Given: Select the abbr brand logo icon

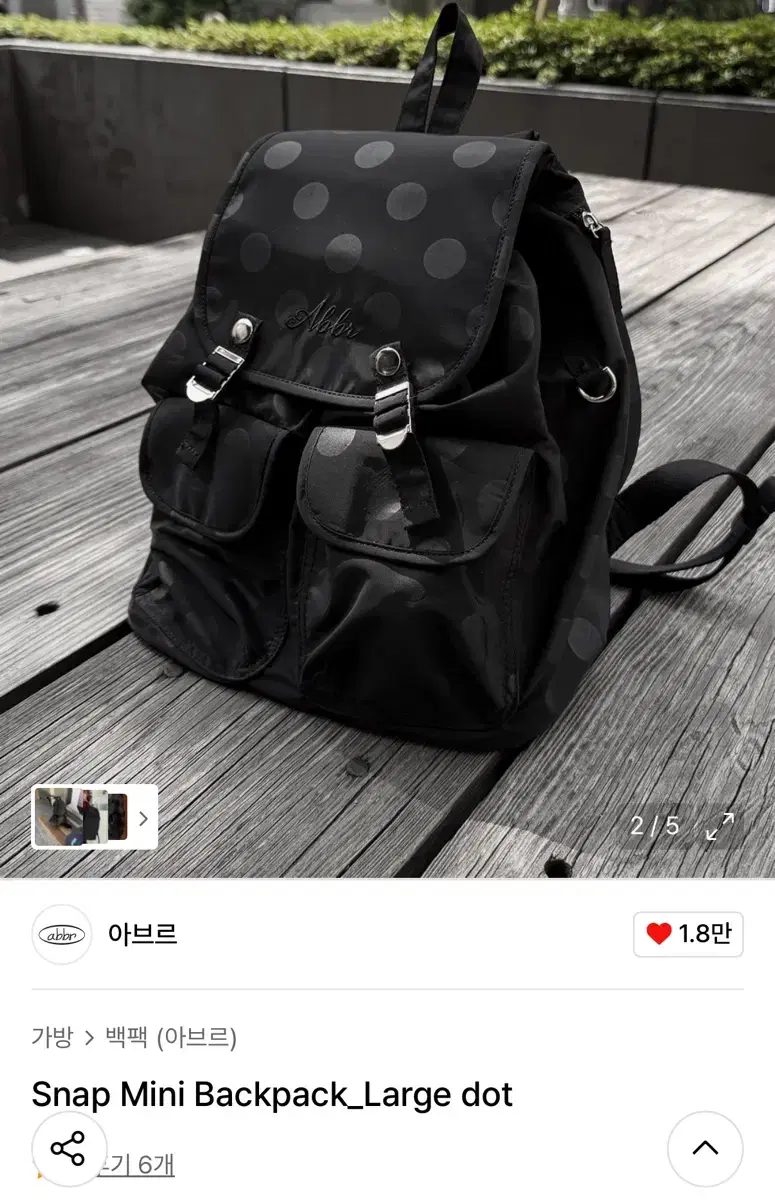Looking at the screenshot, I should (x=61, y=934).
